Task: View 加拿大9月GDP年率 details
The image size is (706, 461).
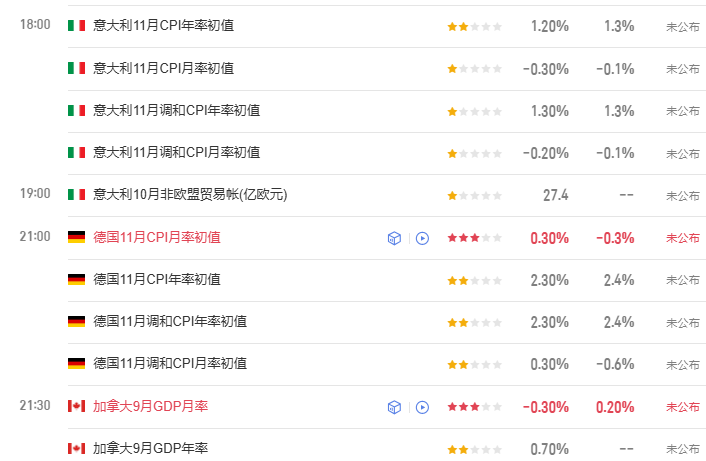Action: coord(150,448)
